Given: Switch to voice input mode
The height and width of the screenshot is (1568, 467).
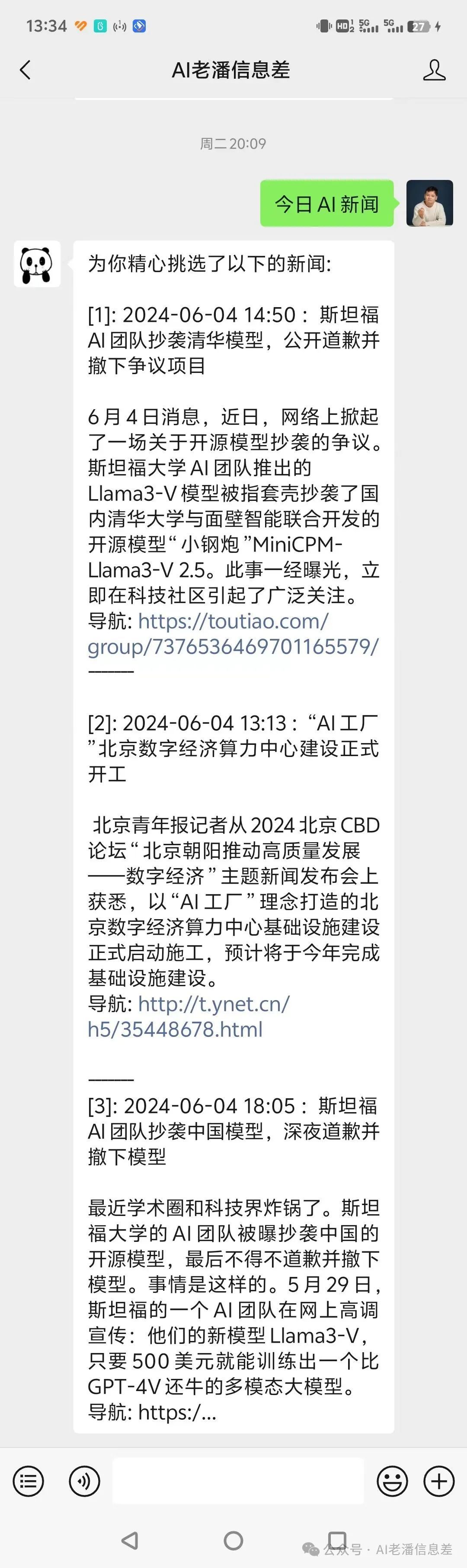Looking at the screenshot, I should 85,1481.
